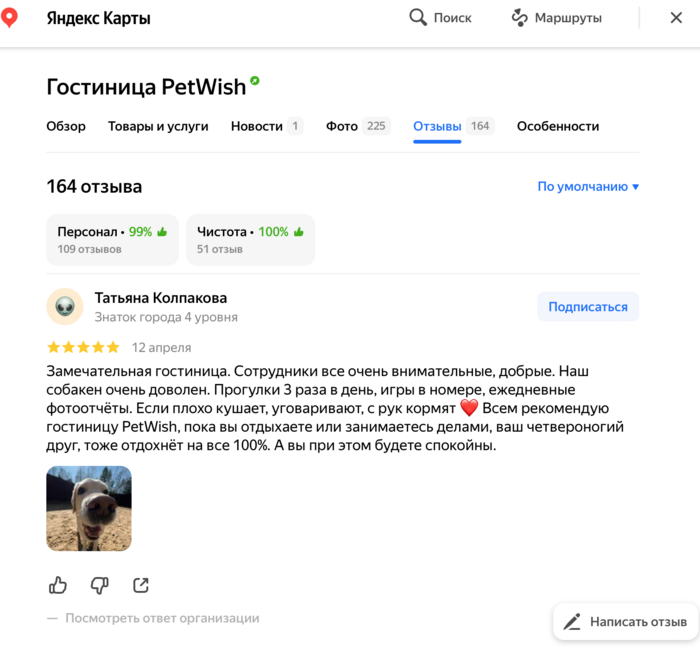Close the Гостиница PetWish panel

[x=676, y=18]
